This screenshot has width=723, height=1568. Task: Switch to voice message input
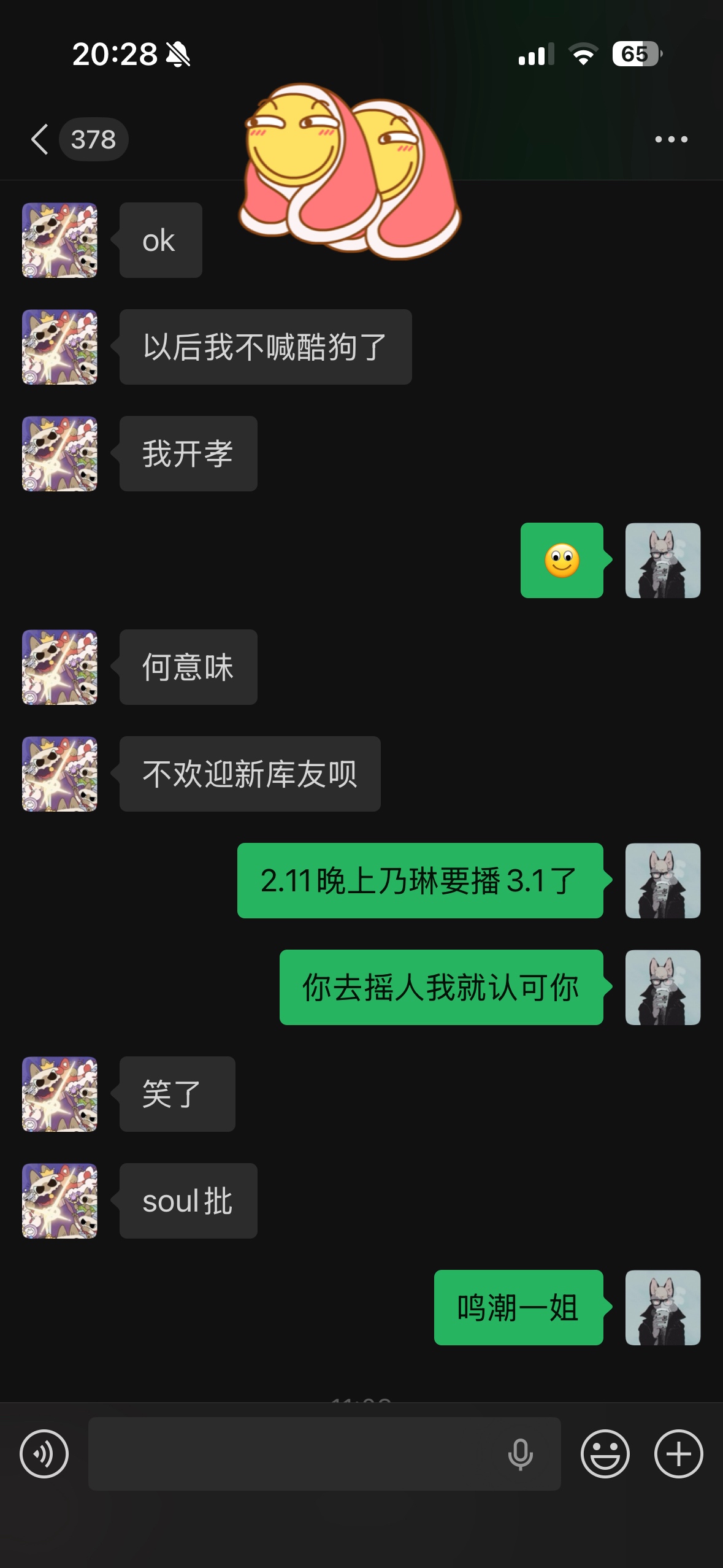point(44,1453)
